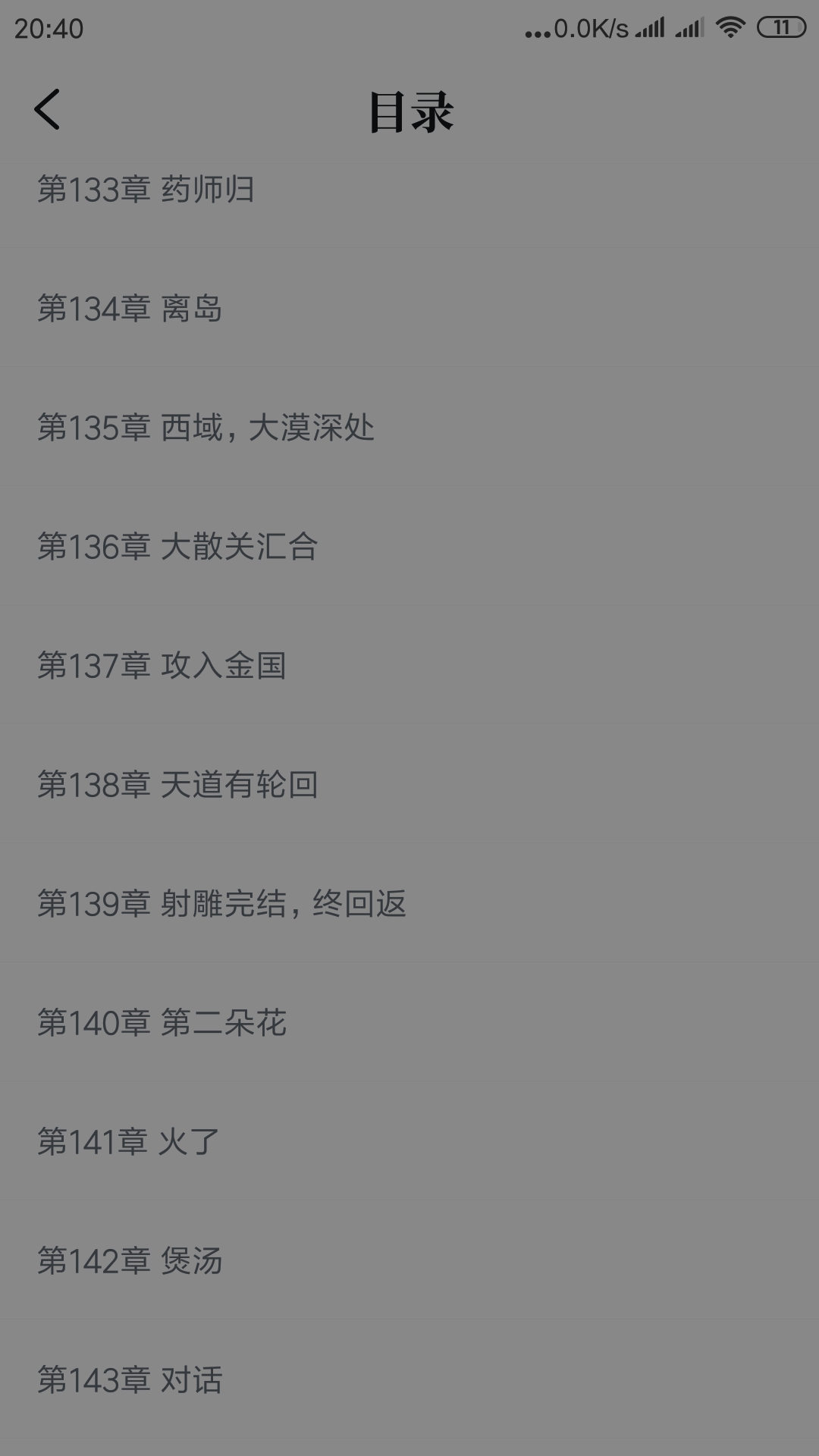Select chapter 第141章 火了
819x1456 pixels.
point(409,1141)
